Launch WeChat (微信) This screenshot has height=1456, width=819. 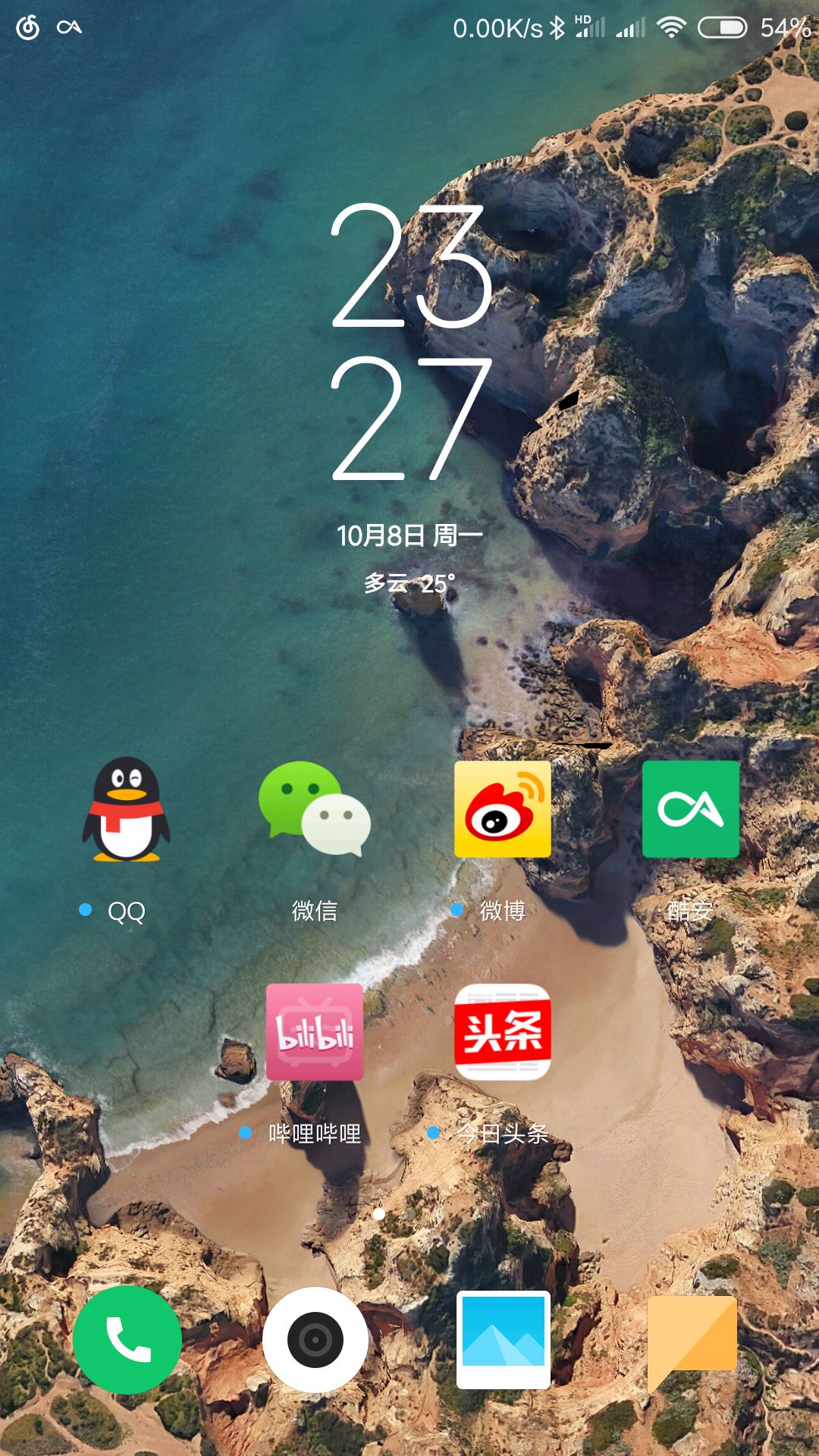314,810
